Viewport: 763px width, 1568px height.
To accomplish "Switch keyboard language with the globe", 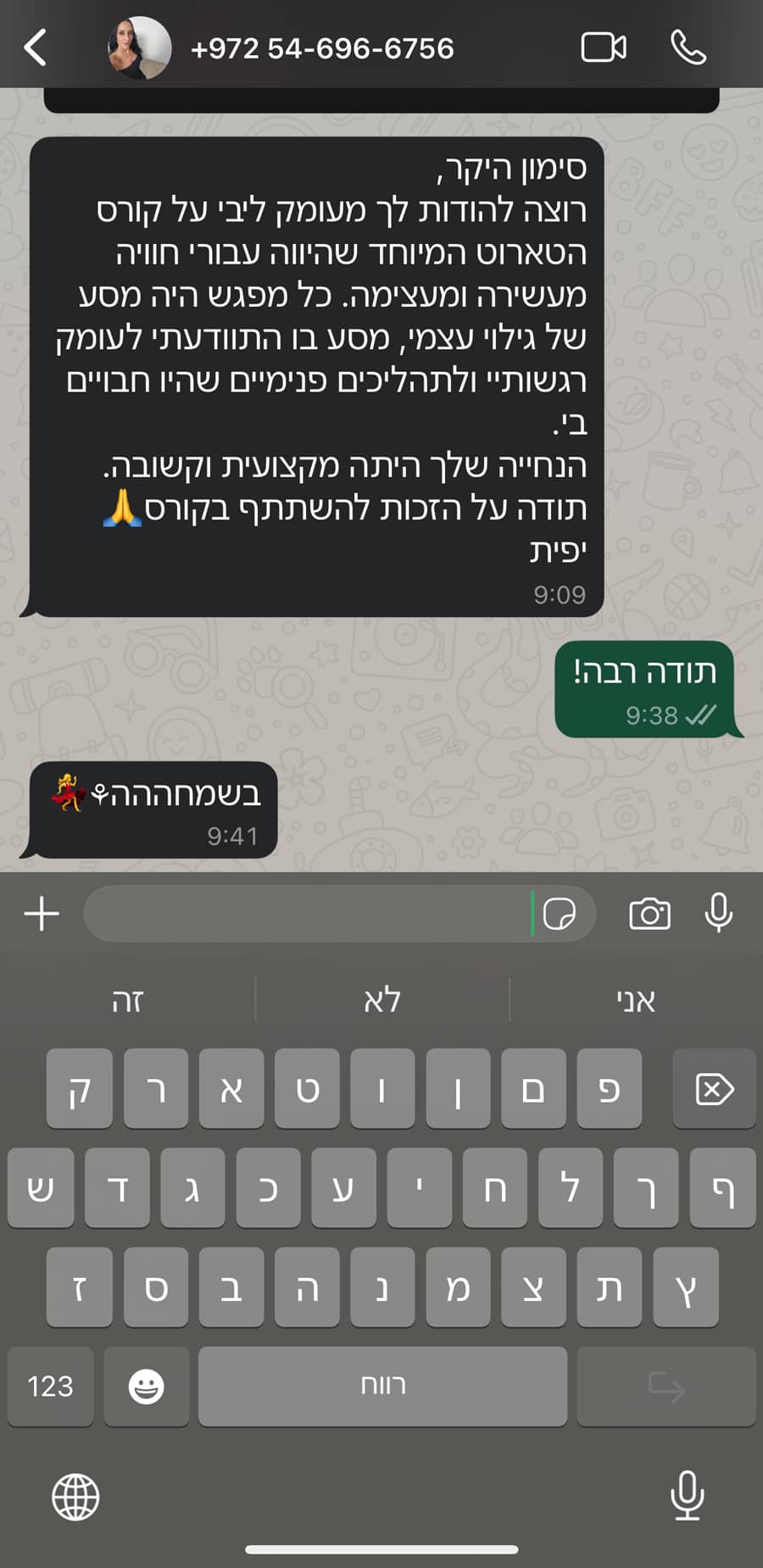I will tap(76, 1497).
